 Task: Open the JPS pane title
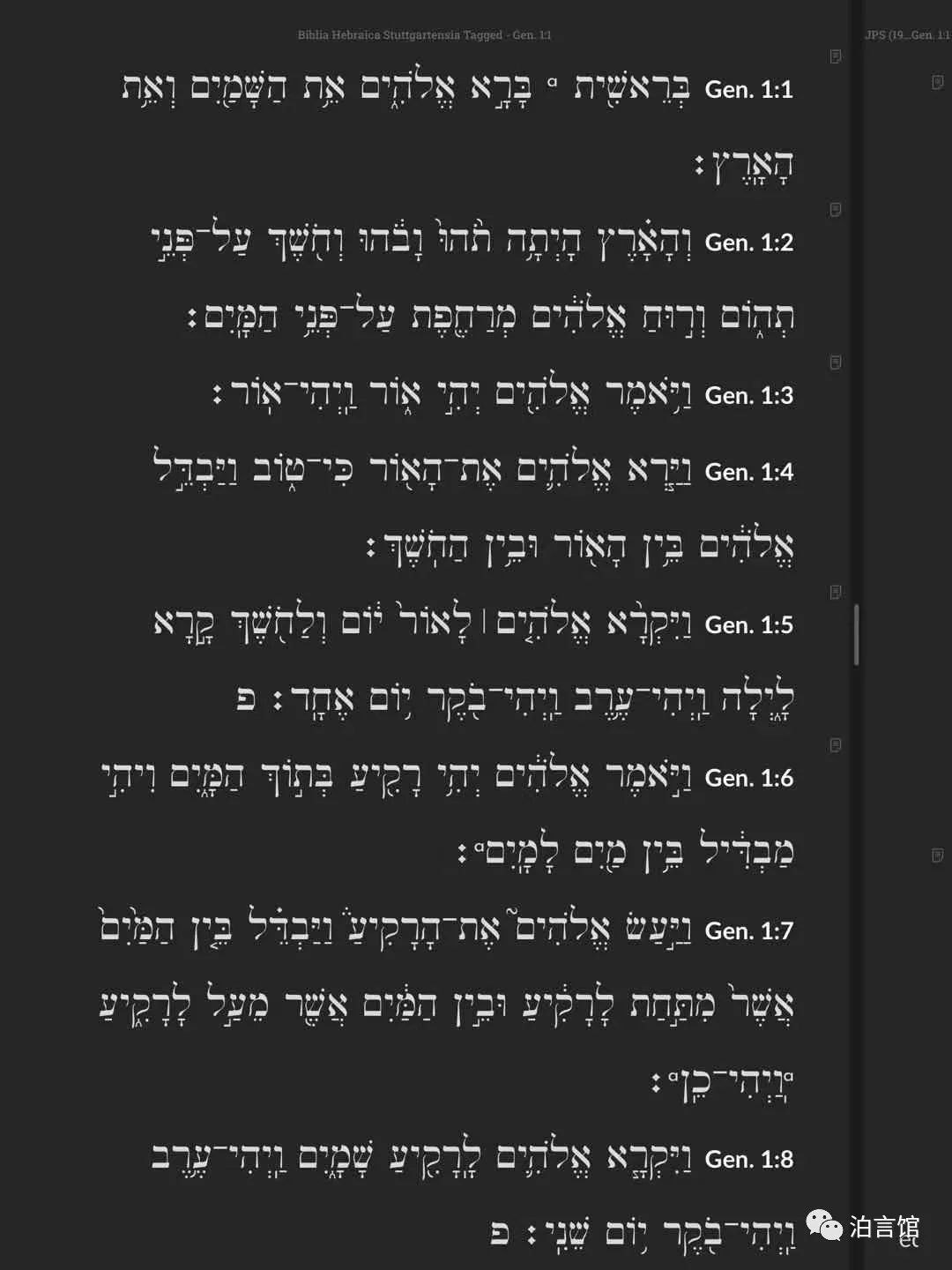tap(907, 35)
